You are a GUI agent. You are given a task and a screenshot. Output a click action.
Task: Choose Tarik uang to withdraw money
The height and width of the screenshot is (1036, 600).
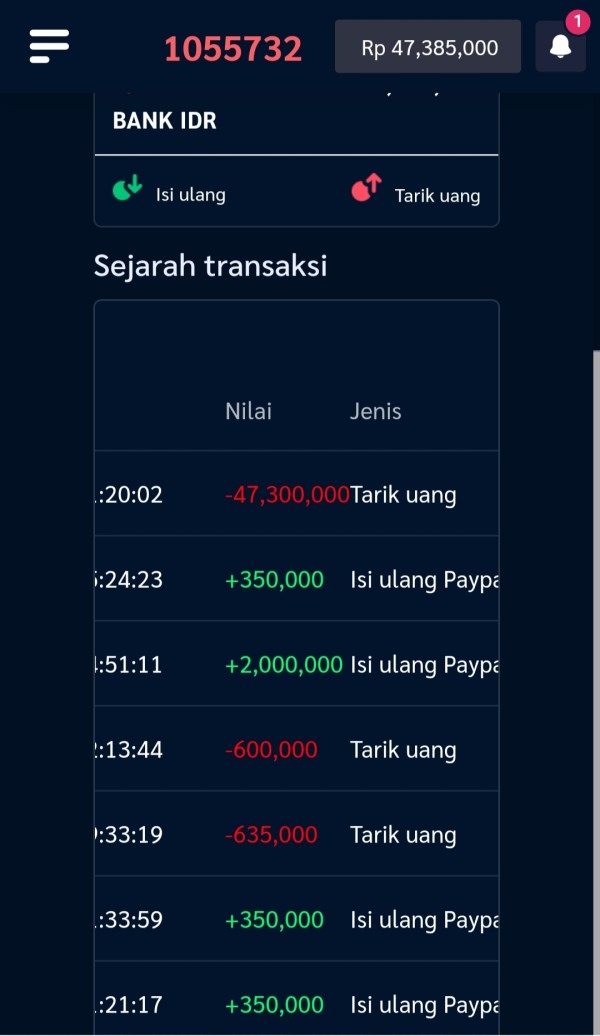(x=415, y=192)
